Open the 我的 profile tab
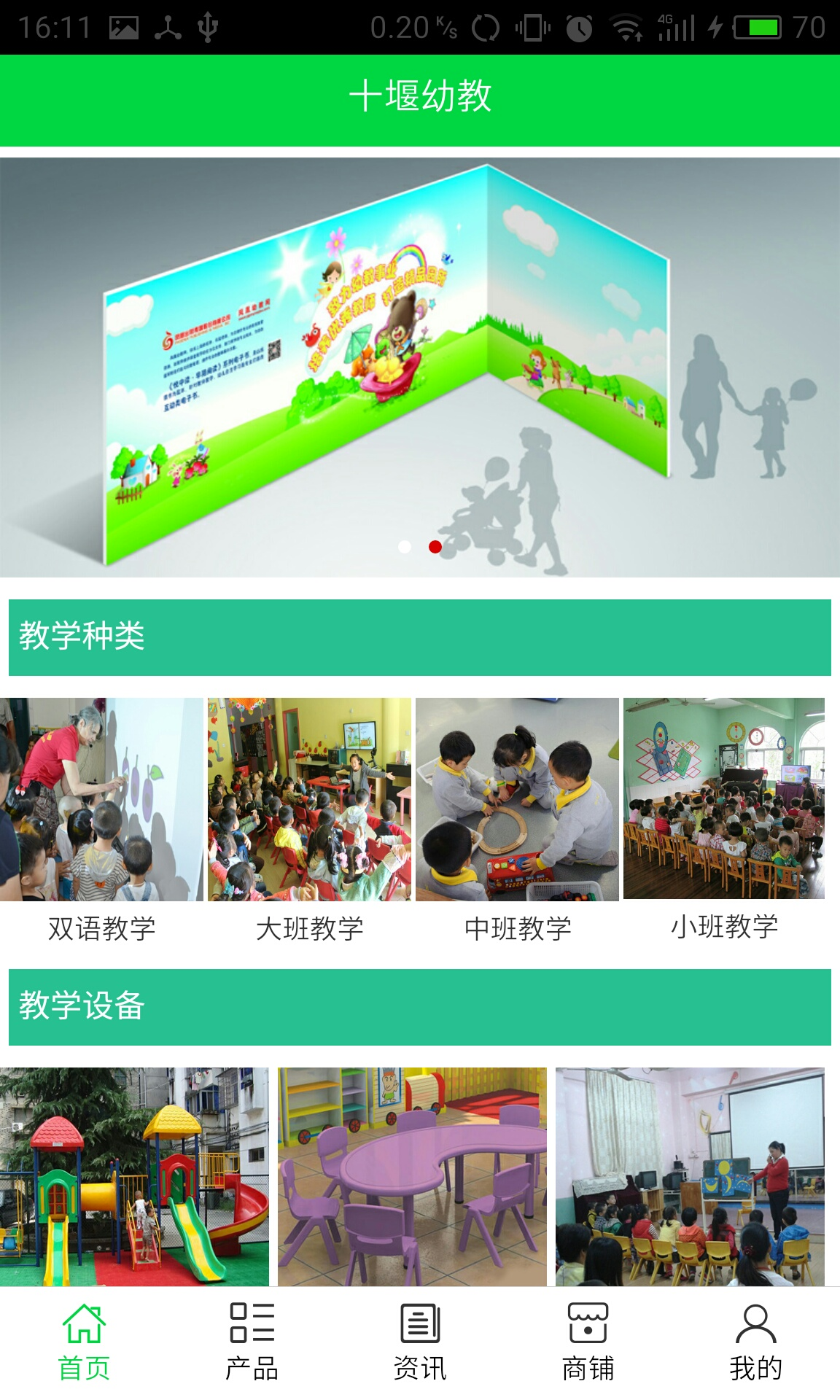 point(755,1342)
